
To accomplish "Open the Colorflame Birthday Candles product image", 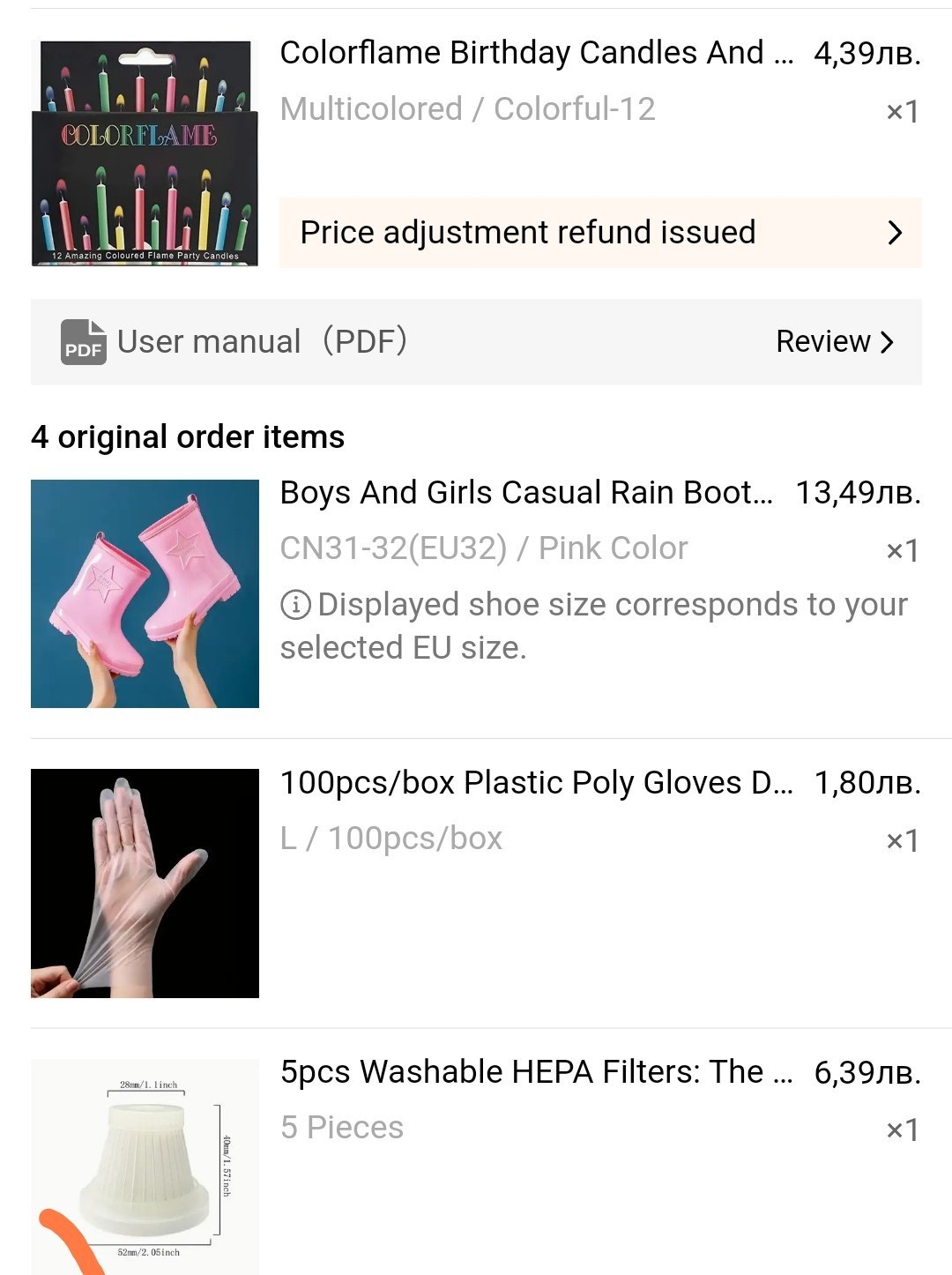I will pos(145,153).
